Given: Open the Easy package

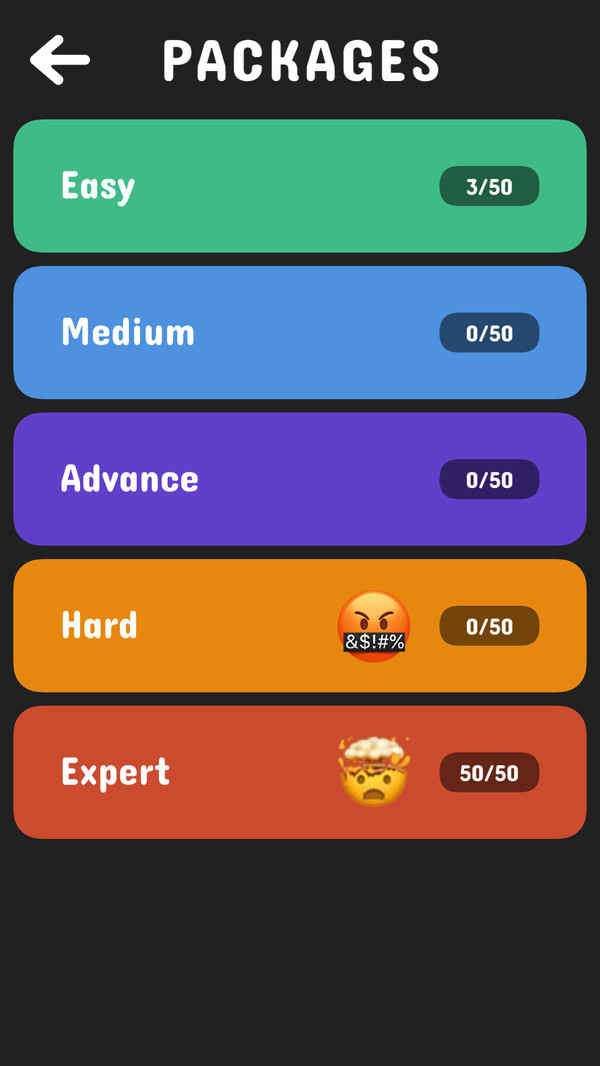Looking at the screenshot, I should [299, 186].
